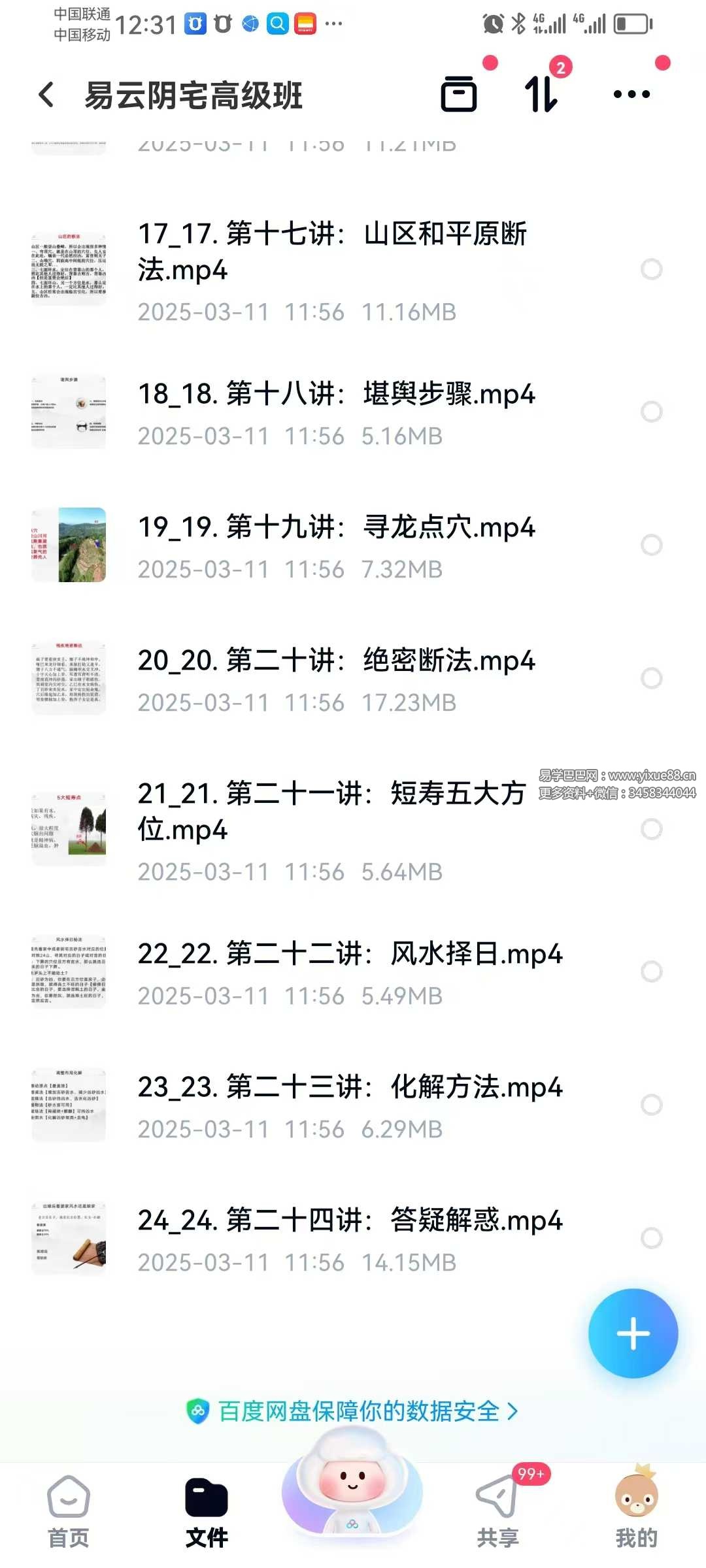Viewport: 706px width, 1568px height.
Task: Open 百度网盘保障你的数据安全 link
Action: click(353, 1411)
